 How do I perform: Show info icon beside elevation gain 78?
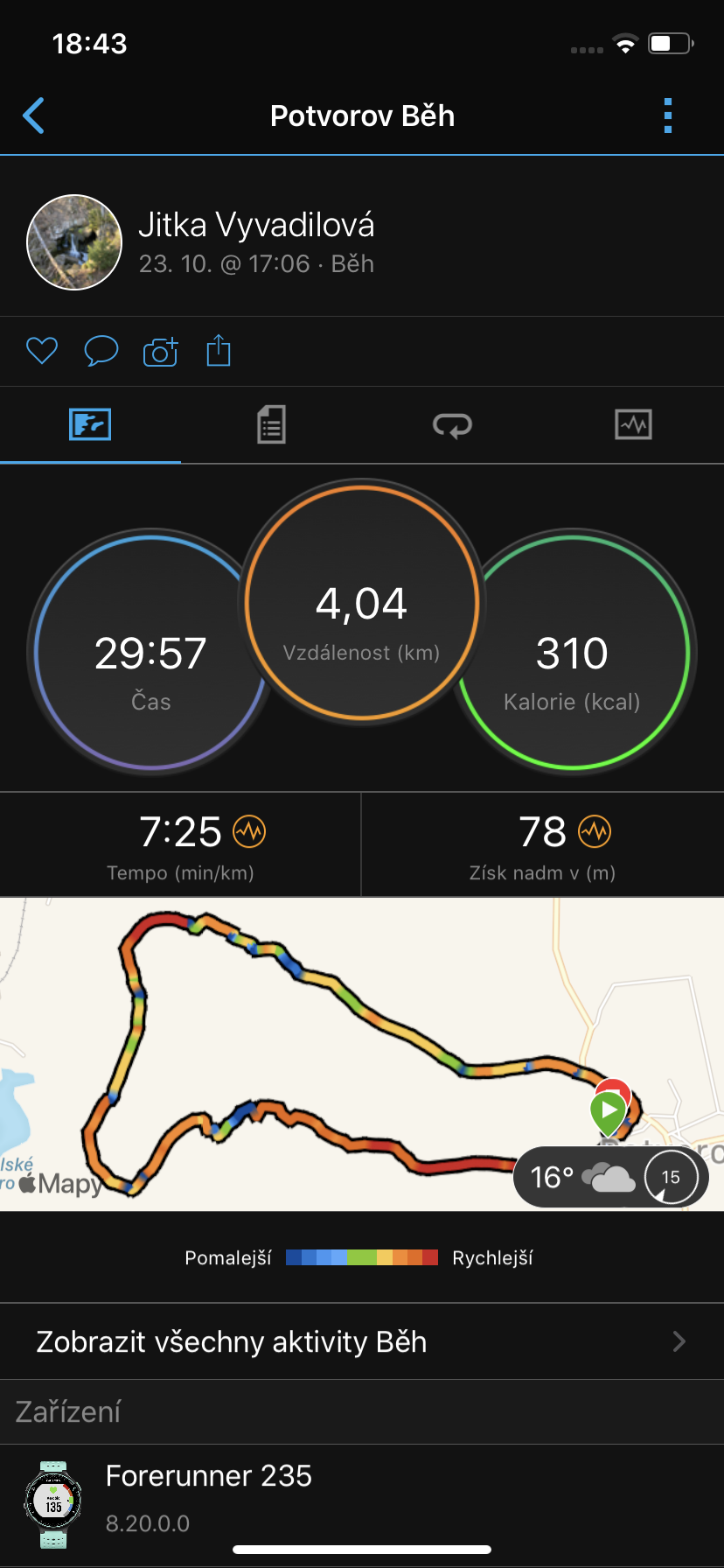click(x=595, y=831)
